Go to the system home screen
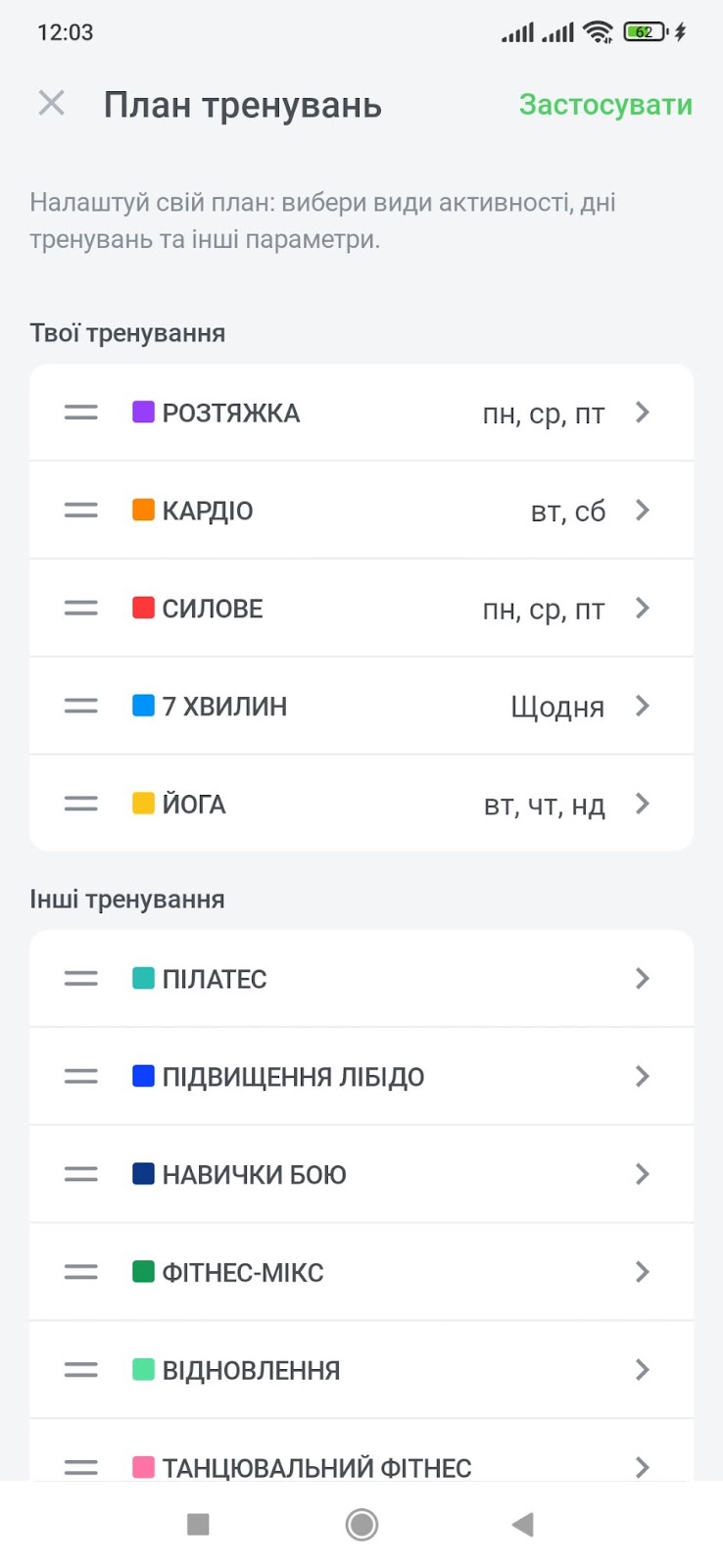This screenshot has width=723, height=1568. pos(361,1525)
